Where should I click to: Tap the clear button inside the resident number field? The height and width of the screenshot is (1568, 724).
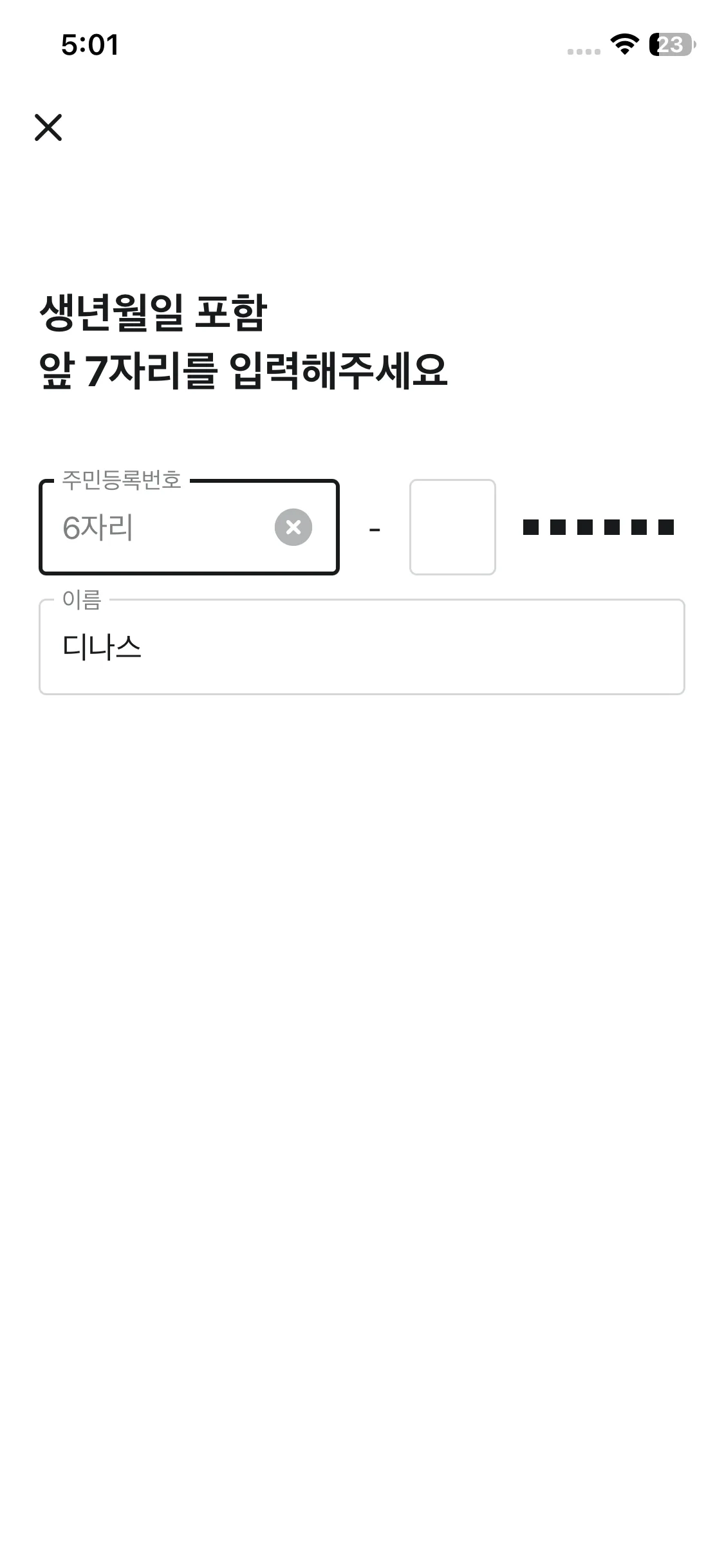pyautogui.click(x=293, y=527)
